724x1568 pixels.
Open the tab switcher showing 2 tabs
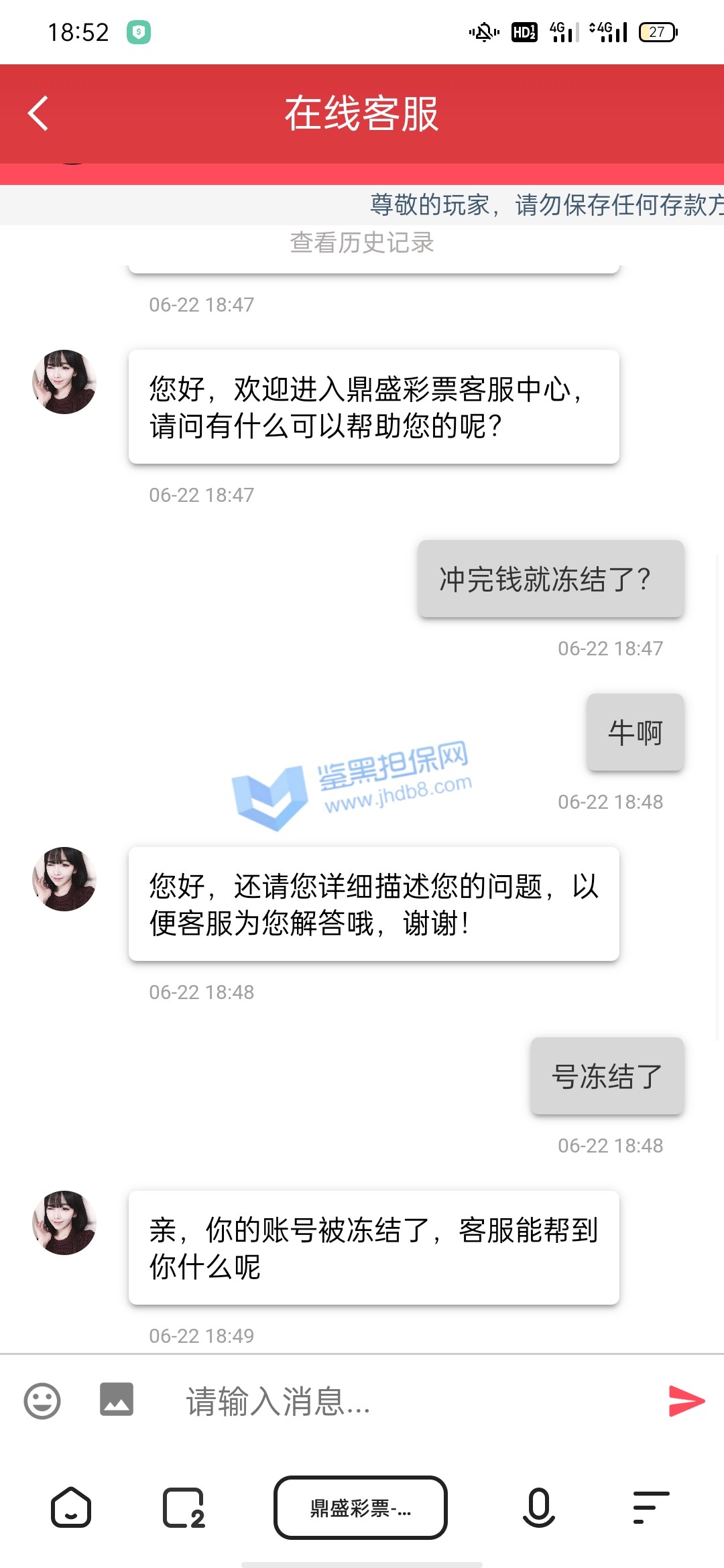pyautogui.click(x=184, y=1508)
